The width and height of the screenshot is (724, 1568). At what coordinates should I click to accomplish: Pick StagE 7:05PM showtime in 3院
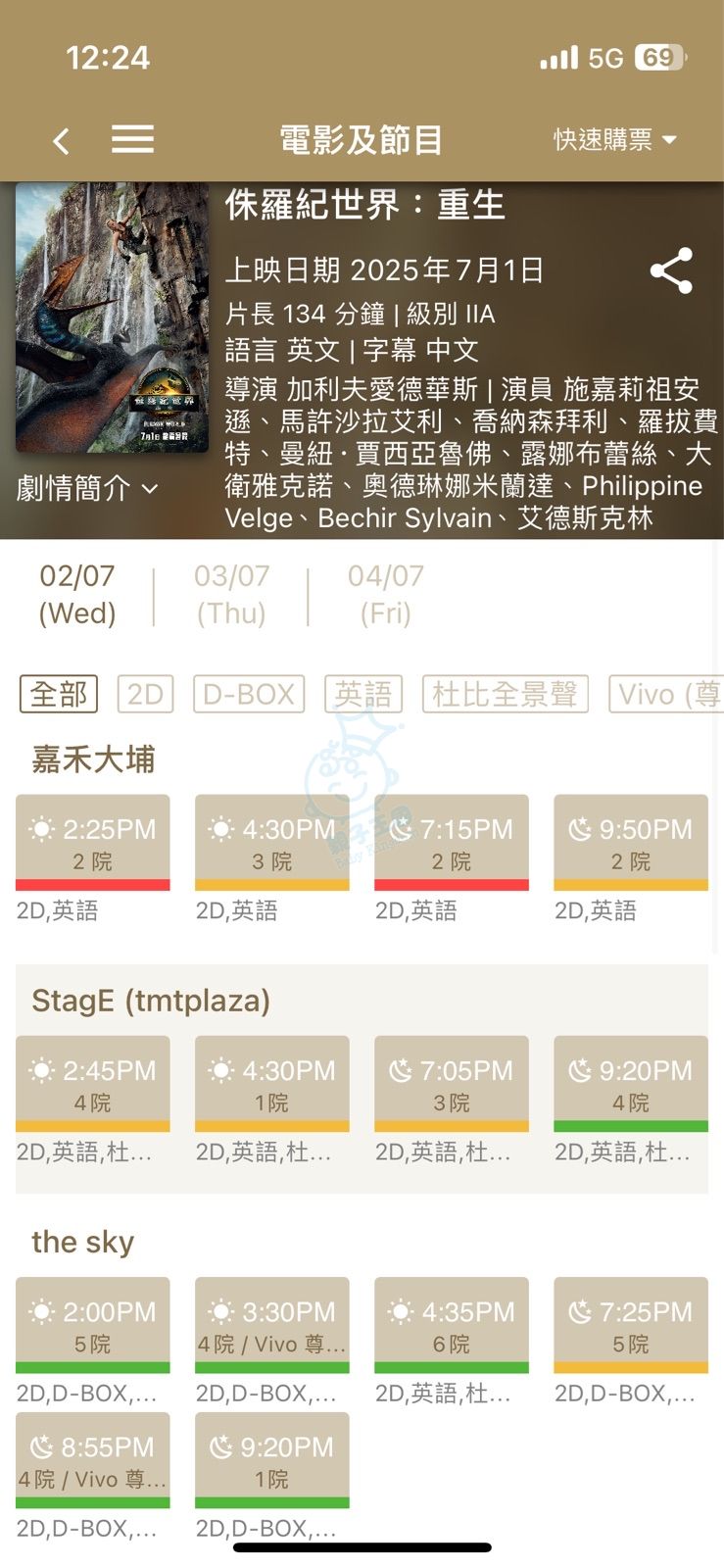pyautogui.click(x=451, y=1084)
